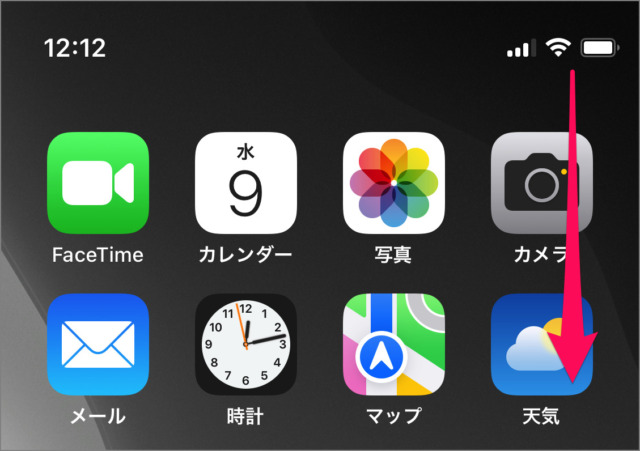Open the メール mail app
This screenshot has width=640, height=451.
98,343
